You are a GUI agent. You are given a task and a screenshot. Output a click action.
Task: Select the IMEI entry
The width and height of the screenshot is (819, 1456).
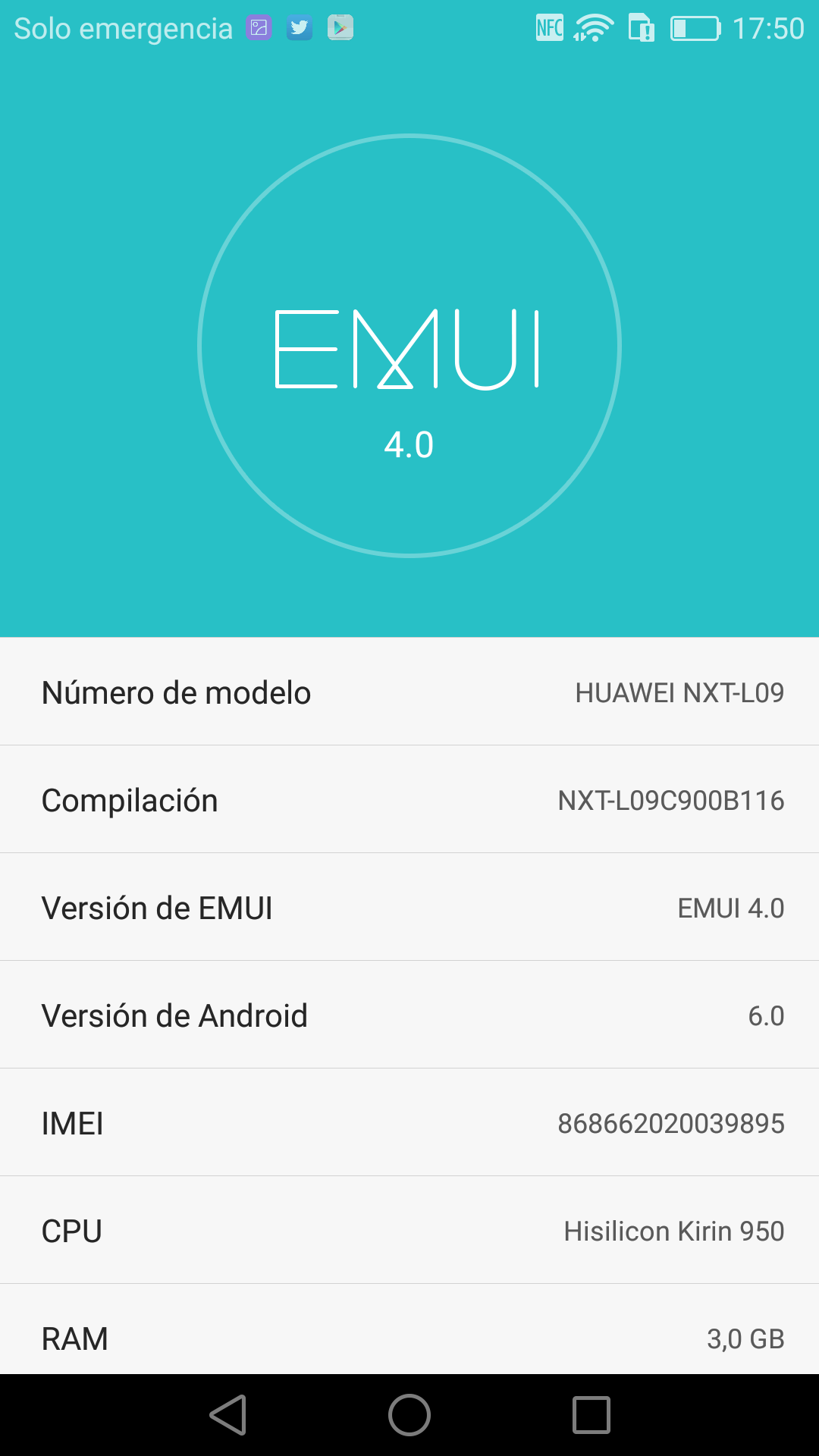[x=409, y=1122]
